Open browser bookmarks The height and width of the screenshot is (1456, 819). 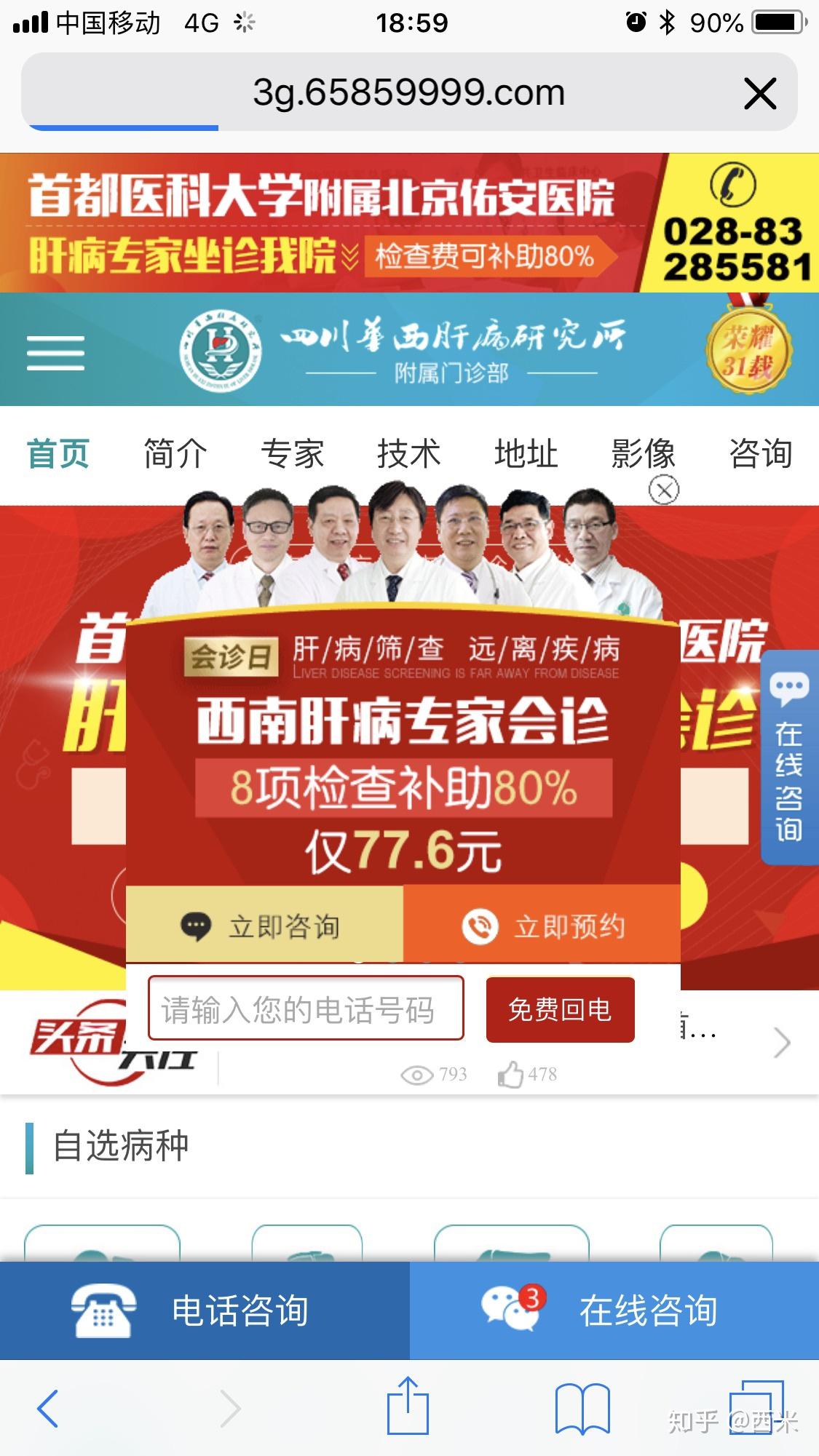(582, 1408)
